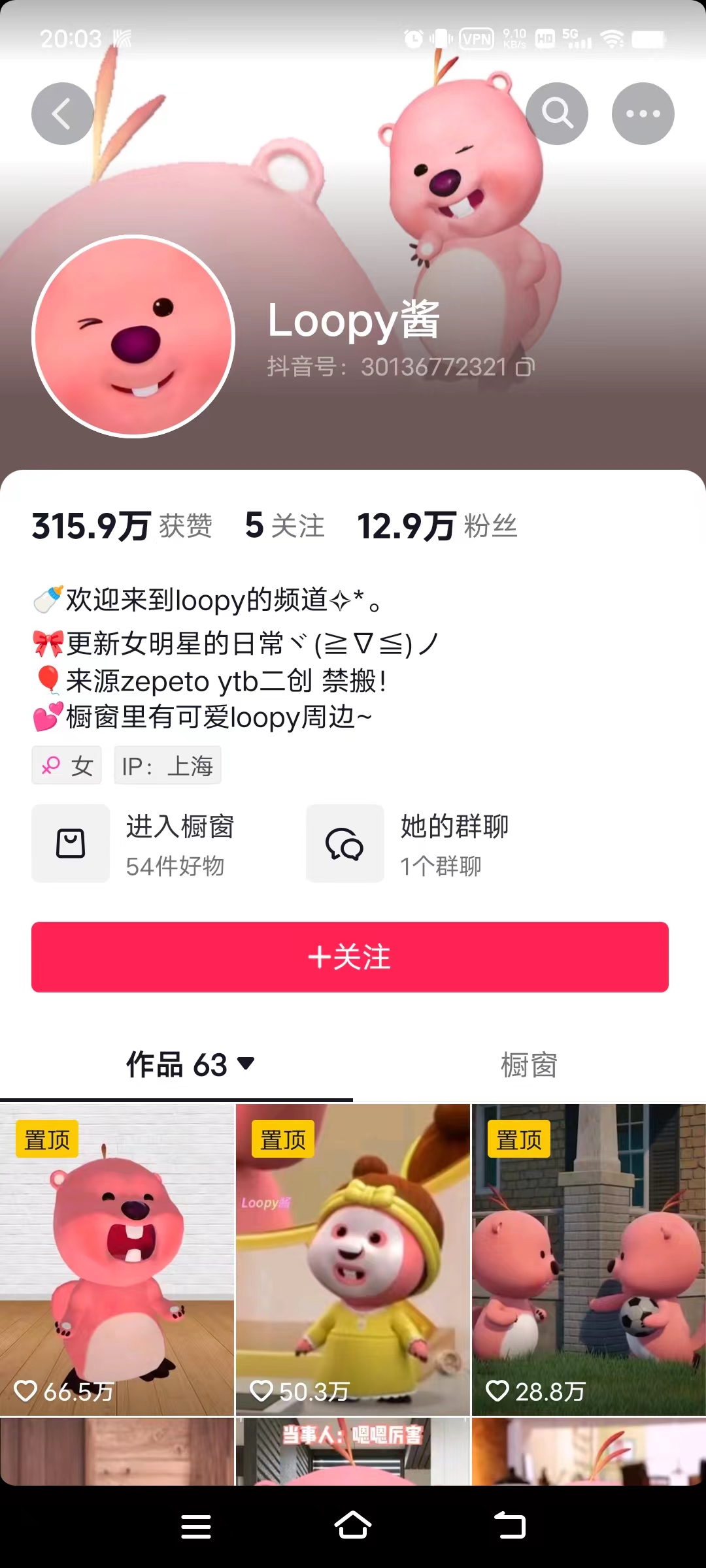Open pinned video with 50.3万 likes
706x1568 pixels.
tap(353, 1259)
